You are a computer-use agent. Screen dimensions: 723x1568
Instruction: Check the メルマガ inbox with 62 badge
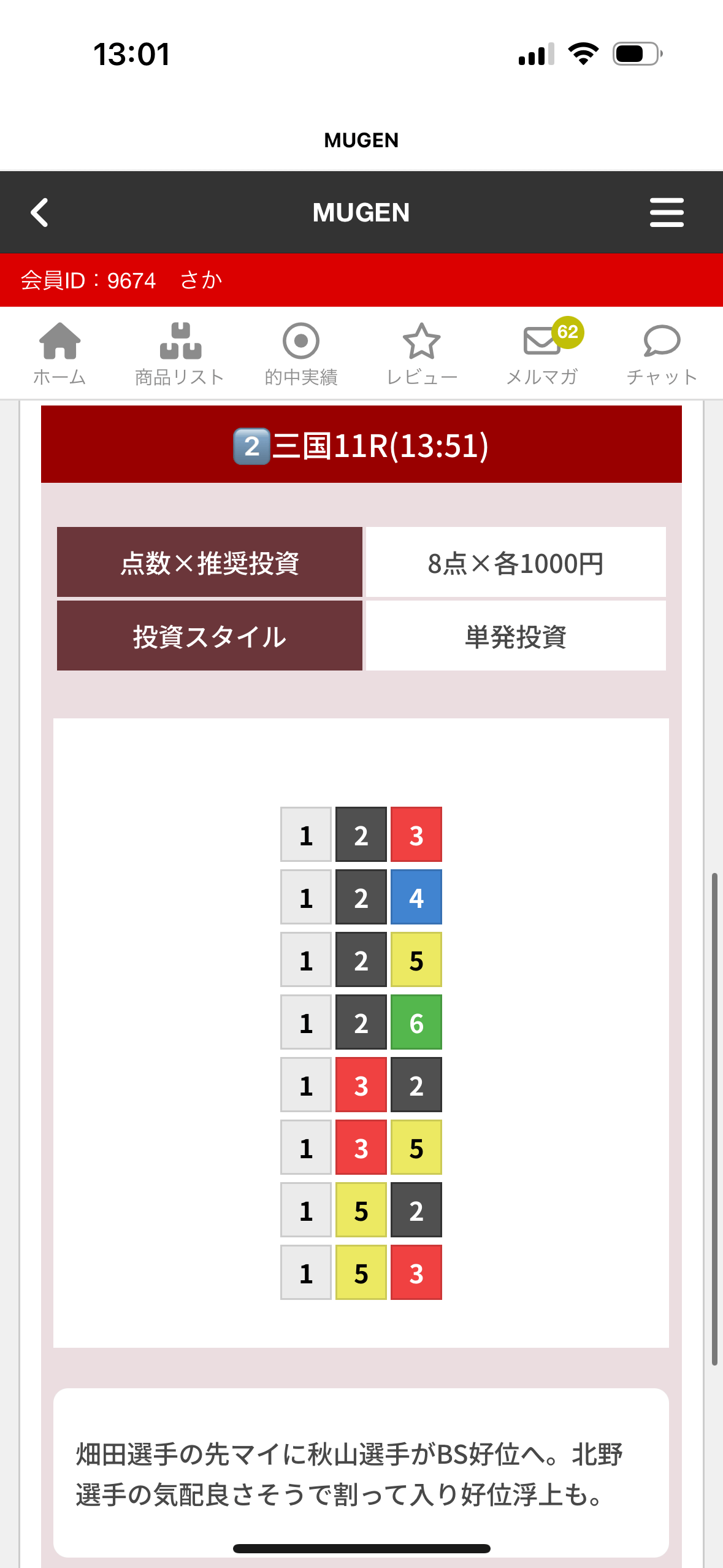tap(543, 354)
